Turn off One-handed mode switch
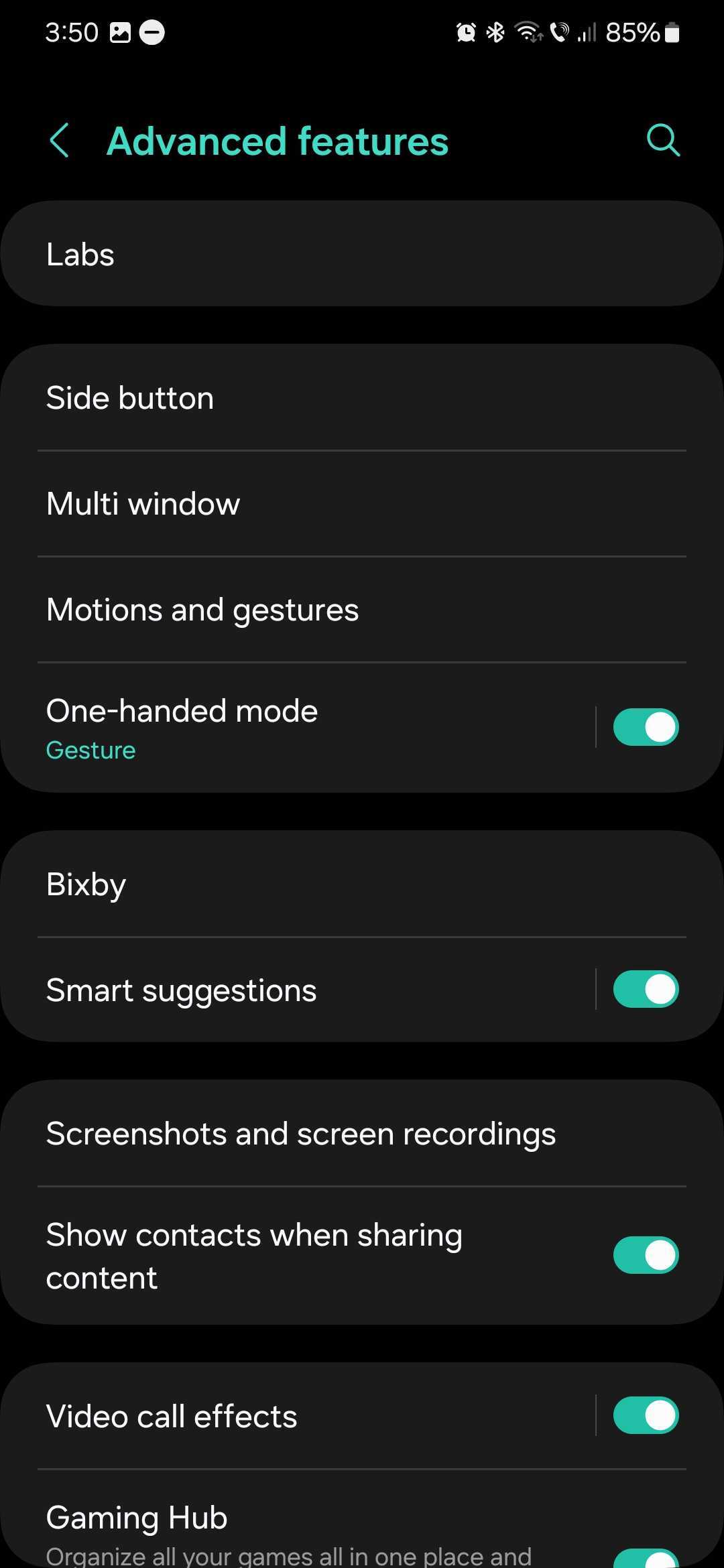 tap(645, 728)
